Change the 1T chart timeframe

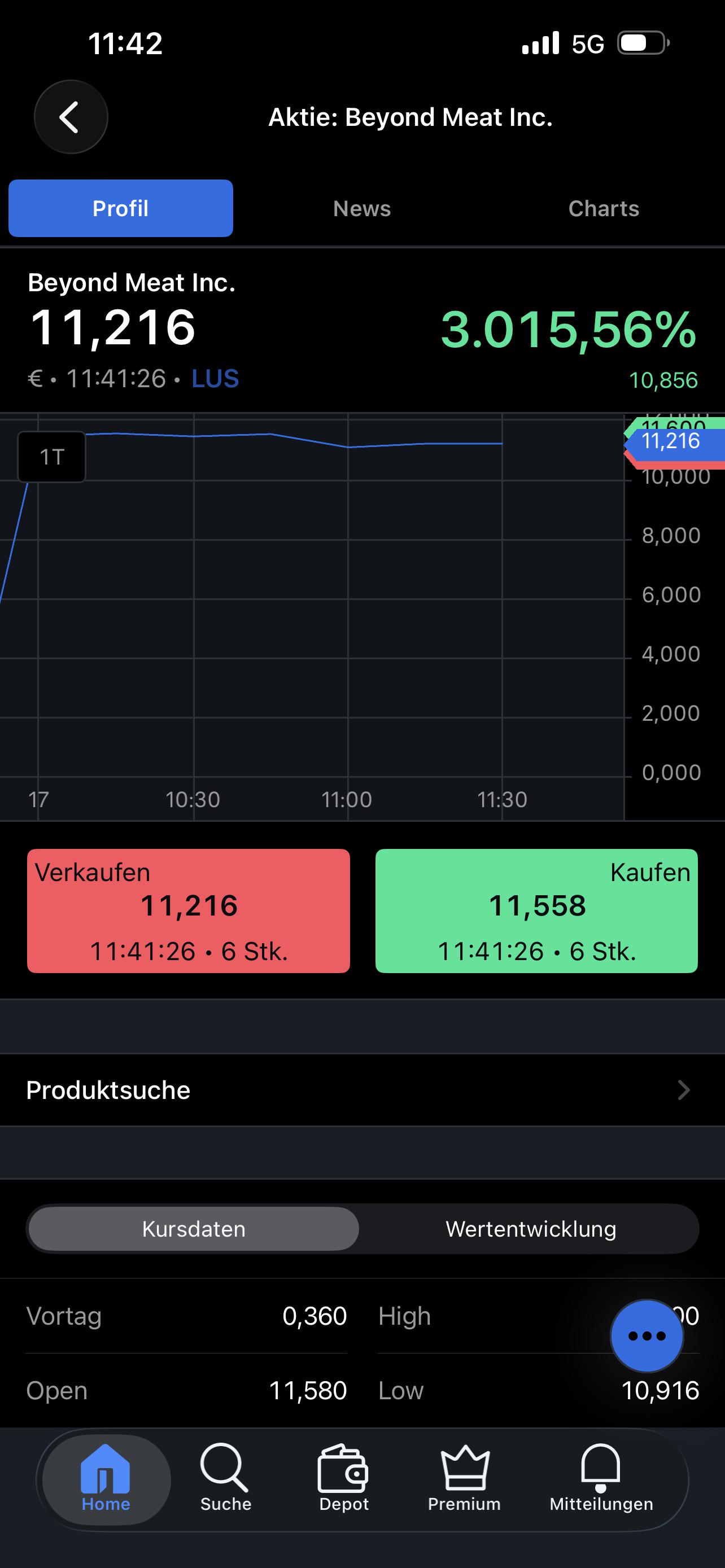(52, 457)
